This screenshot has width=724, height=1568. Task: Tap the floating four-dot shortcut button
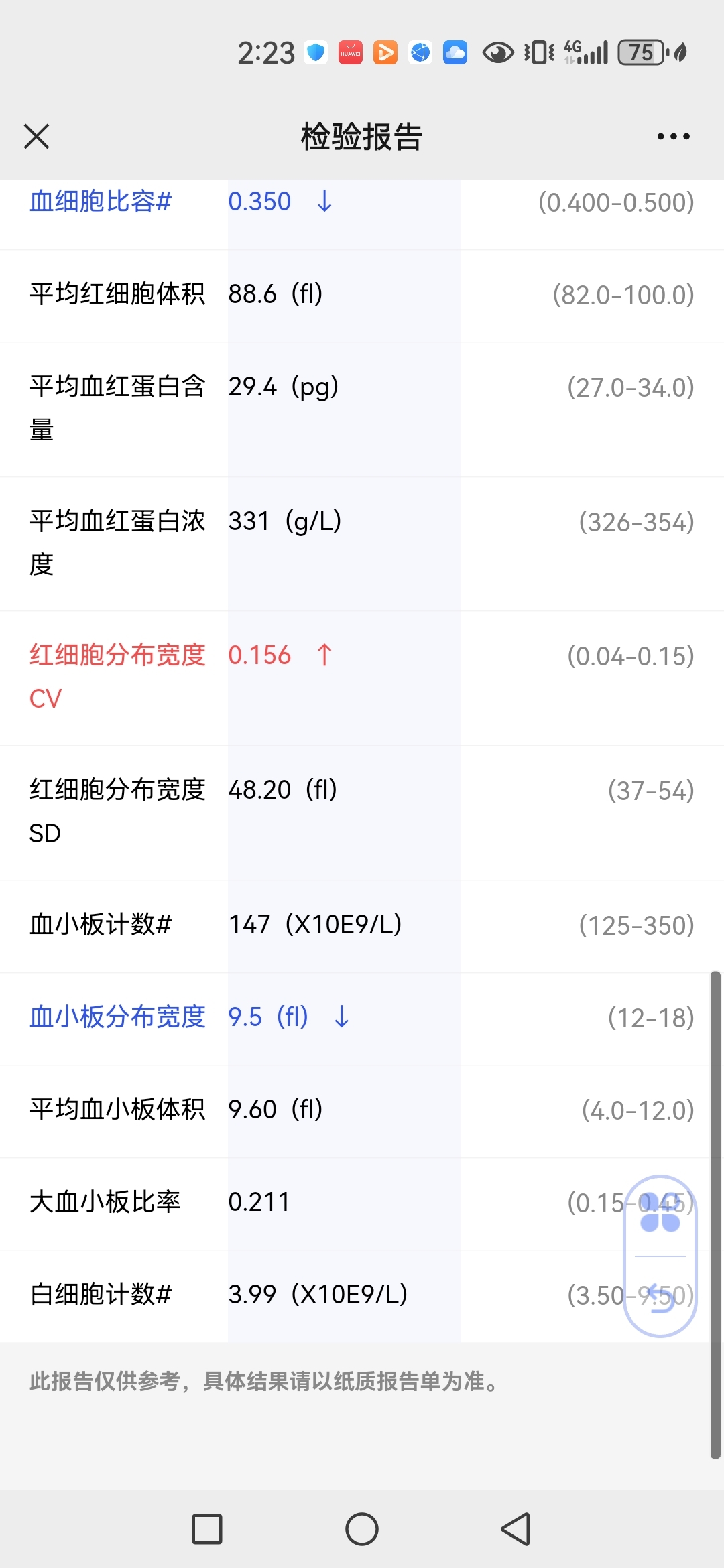(x=660, y=1214)
